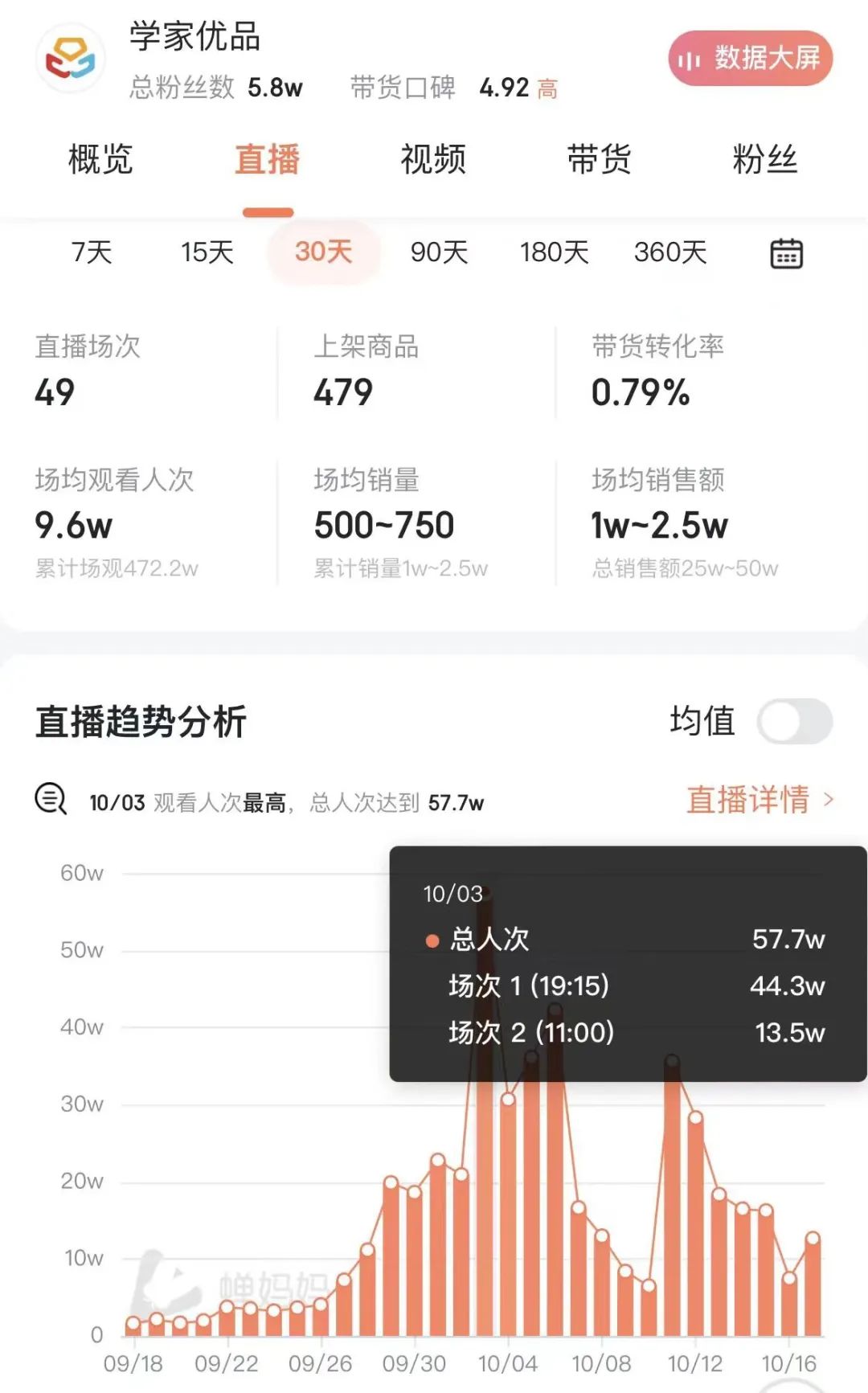Tap the 直播 tab
Image resolution: width=868 pixels, height=1393 pixels.
point(267,159)
